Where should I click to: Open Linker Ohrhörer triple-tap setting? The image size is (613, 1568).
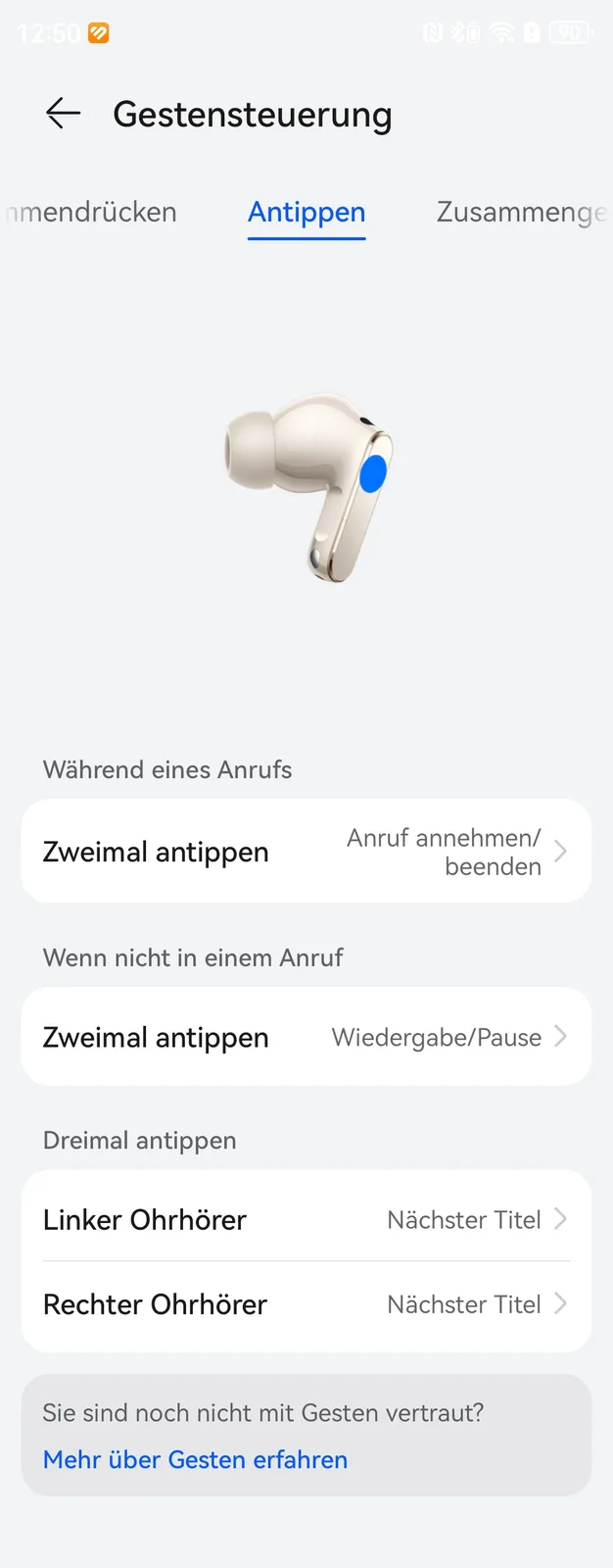[306, 1219]
